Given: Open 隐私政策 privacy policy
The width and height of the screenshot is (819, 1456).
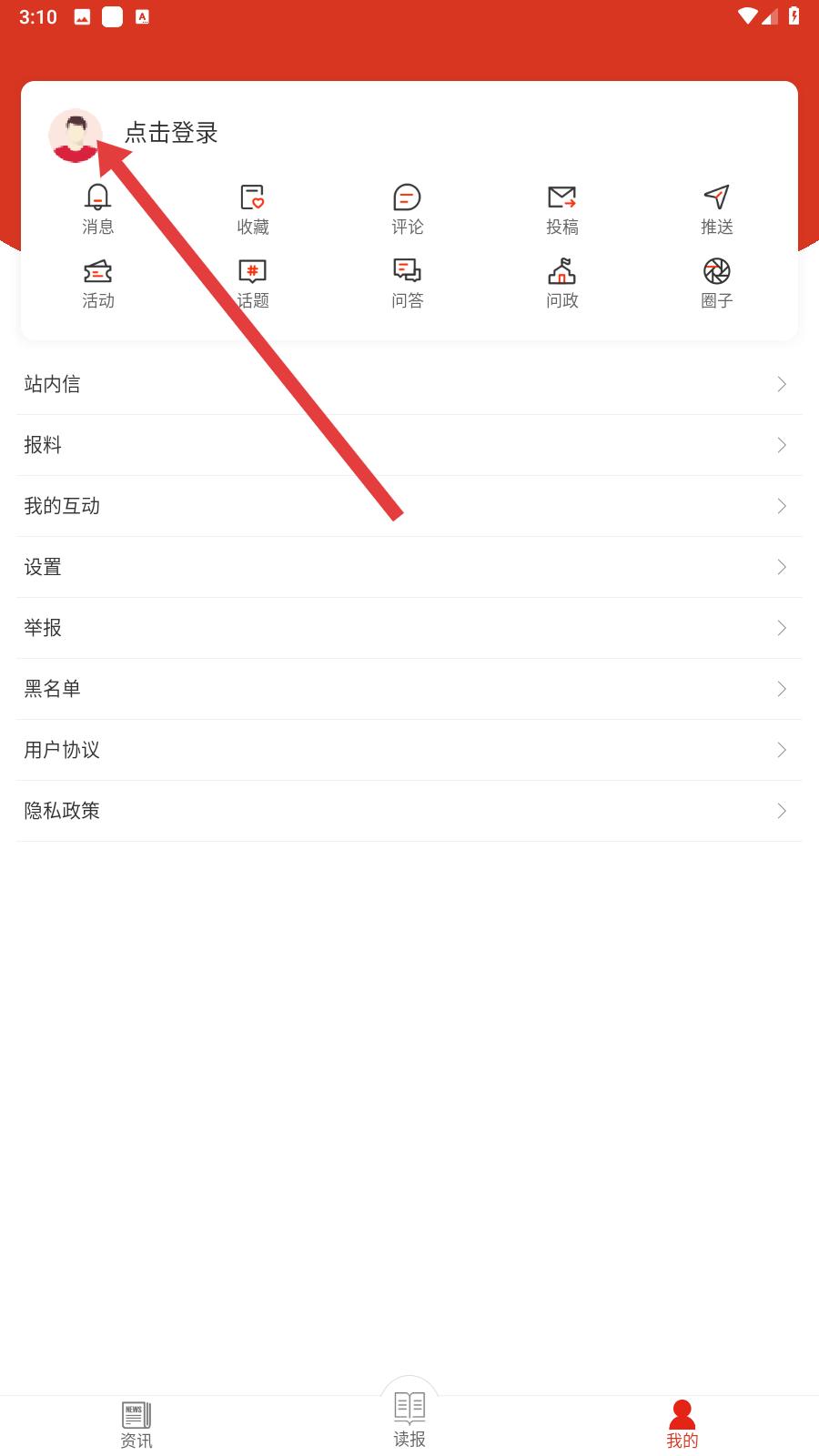Looking at the screenshot, I should click(409, 811).
